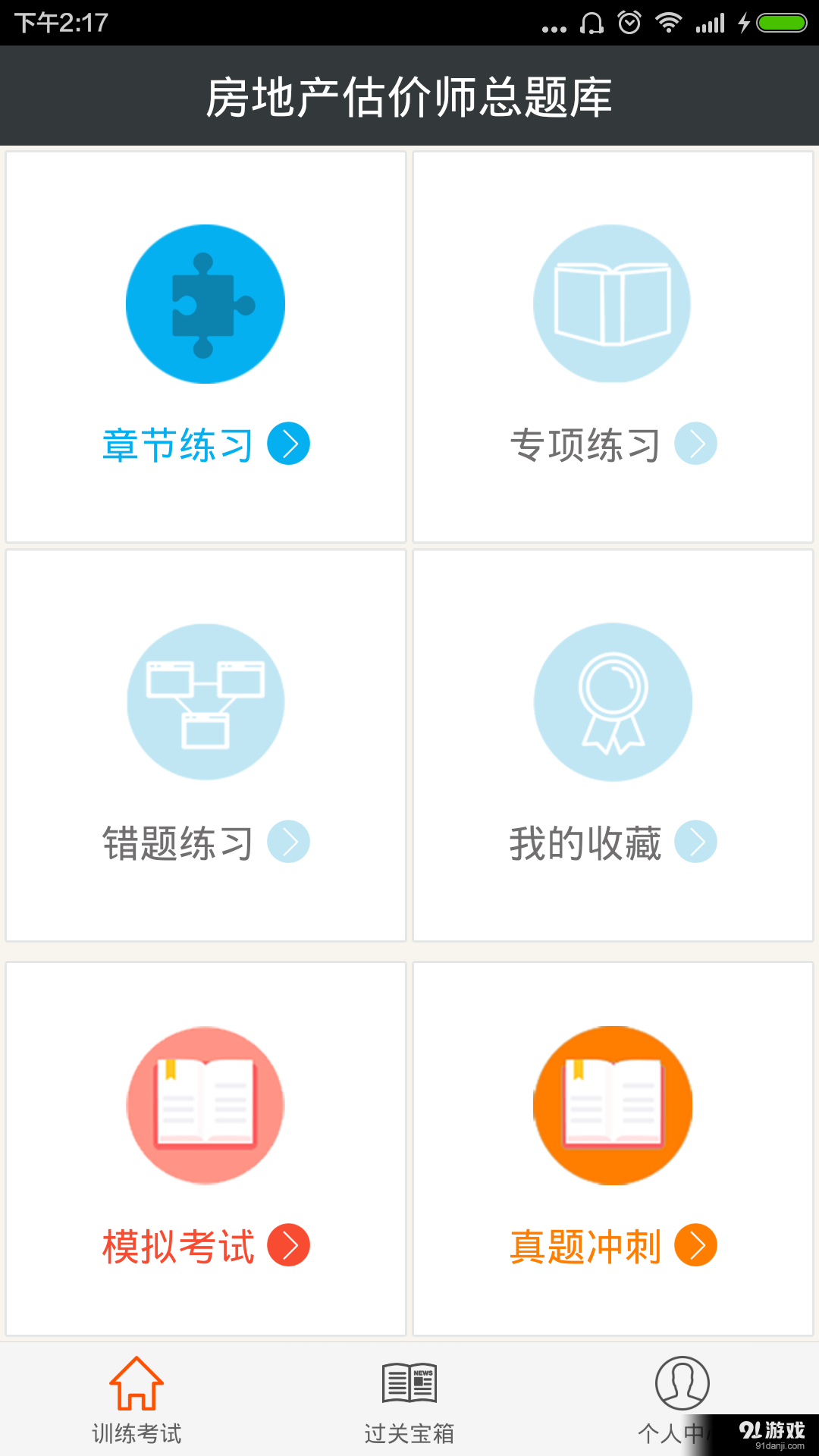Tap the 错题练习 flowchart icon
The height and width of the screenshot is (1456, 819).
206,701
